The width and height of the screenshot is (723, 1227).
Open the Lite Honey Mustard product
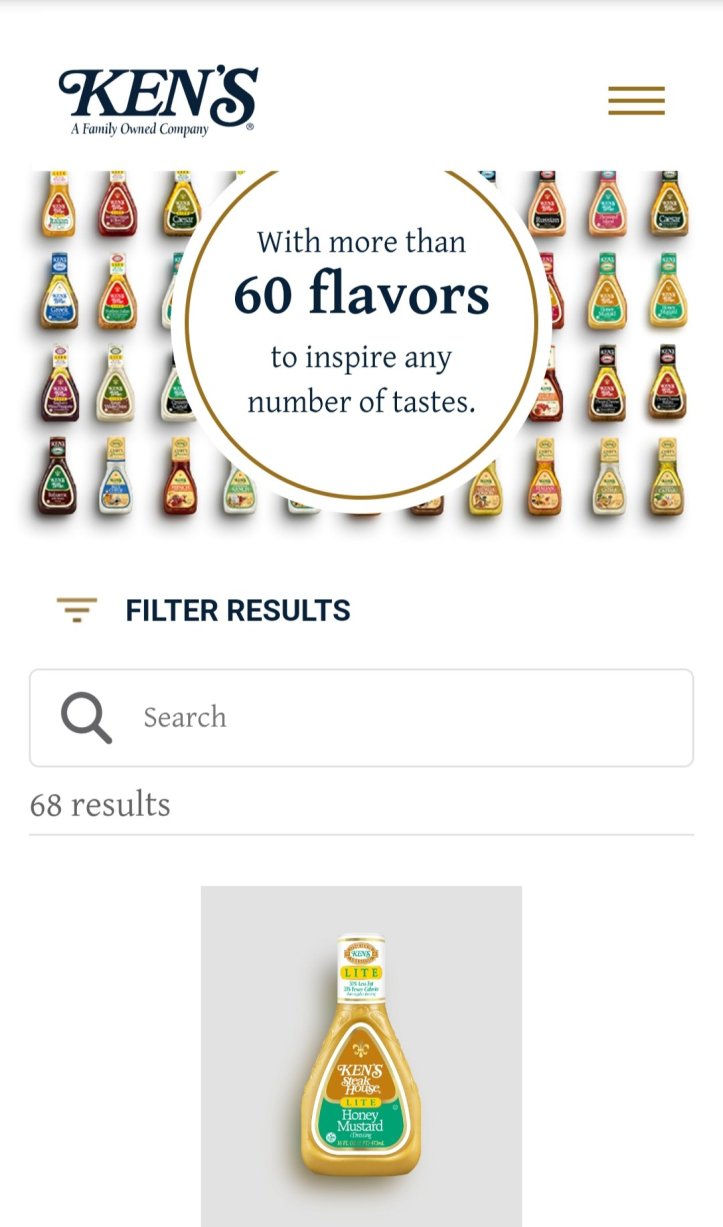pyautogui.click(x=361, y=1057)
